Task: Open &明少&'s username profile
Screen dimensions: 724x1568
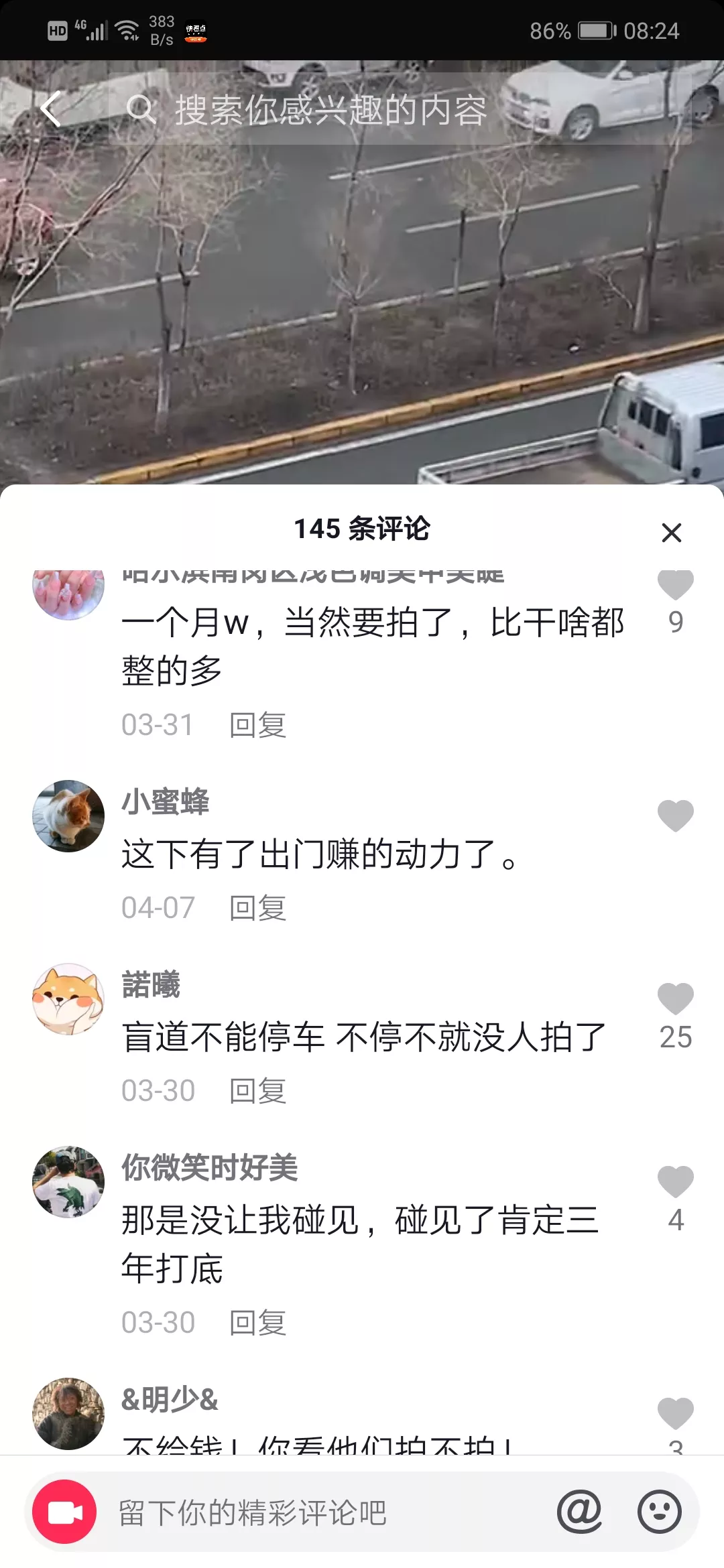Action: tap(170, 1399)
